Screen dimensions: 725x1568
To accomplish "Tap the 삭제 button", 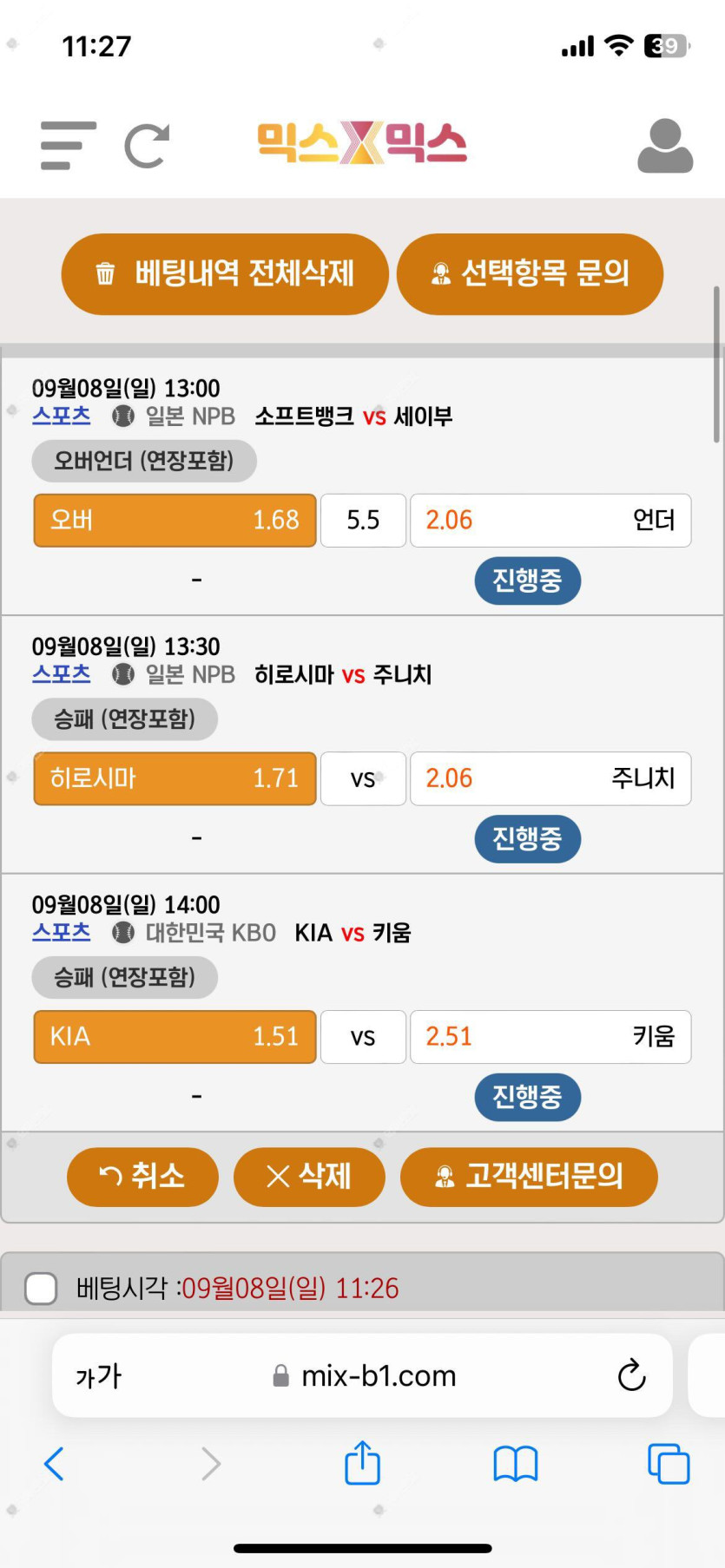I will coord(309,1177).
